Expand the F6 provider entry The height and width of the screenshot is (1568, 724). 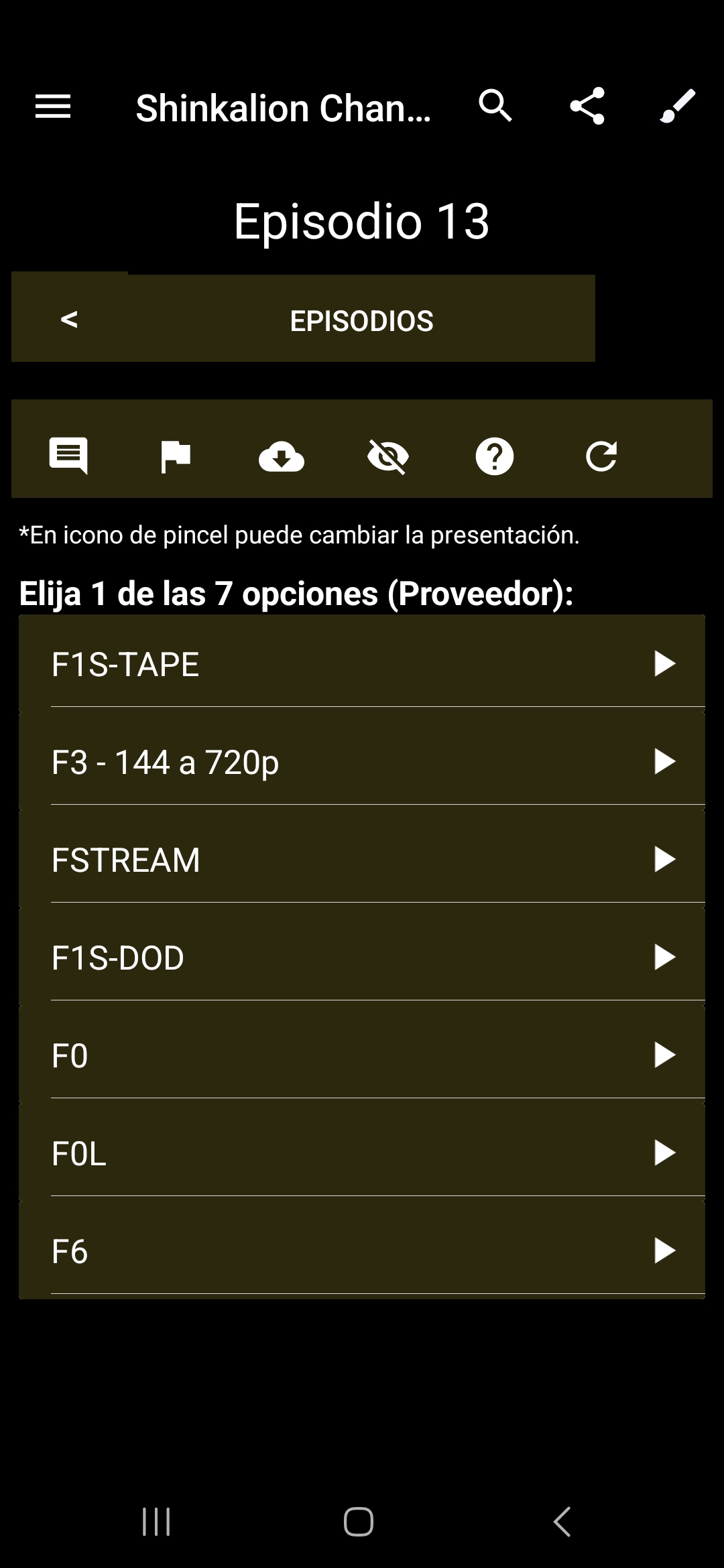(x=362, y=1250)
